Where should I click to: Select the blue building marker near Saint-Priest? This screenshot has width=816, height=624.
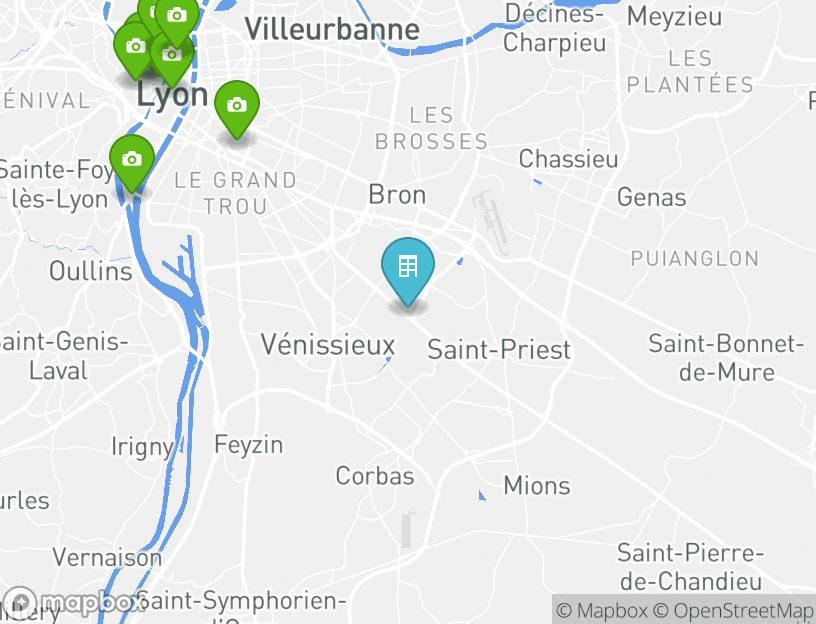408,268
